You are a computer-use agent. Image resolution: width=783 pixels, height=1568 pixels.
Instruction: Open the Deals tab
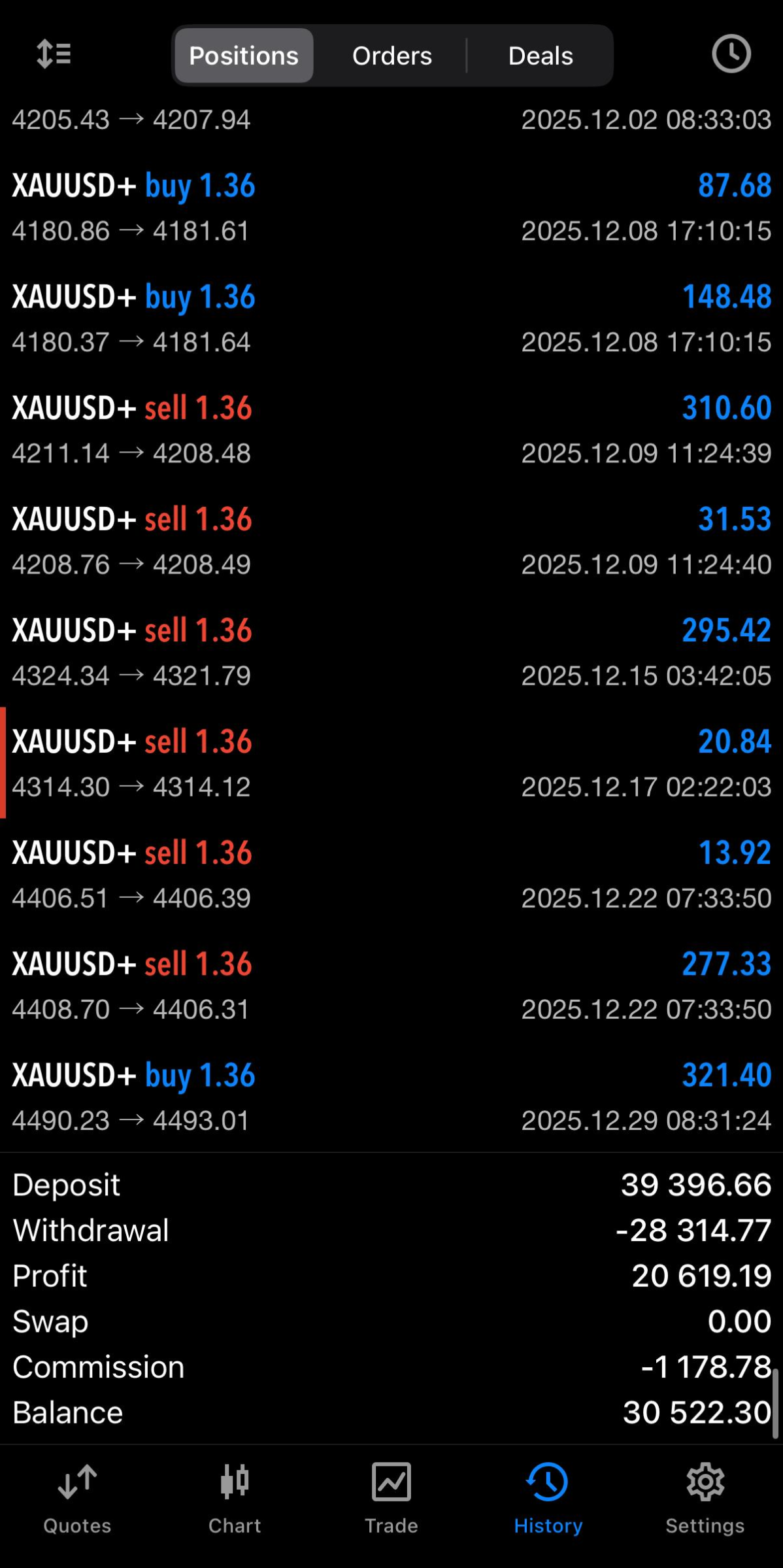click(540, 56)
